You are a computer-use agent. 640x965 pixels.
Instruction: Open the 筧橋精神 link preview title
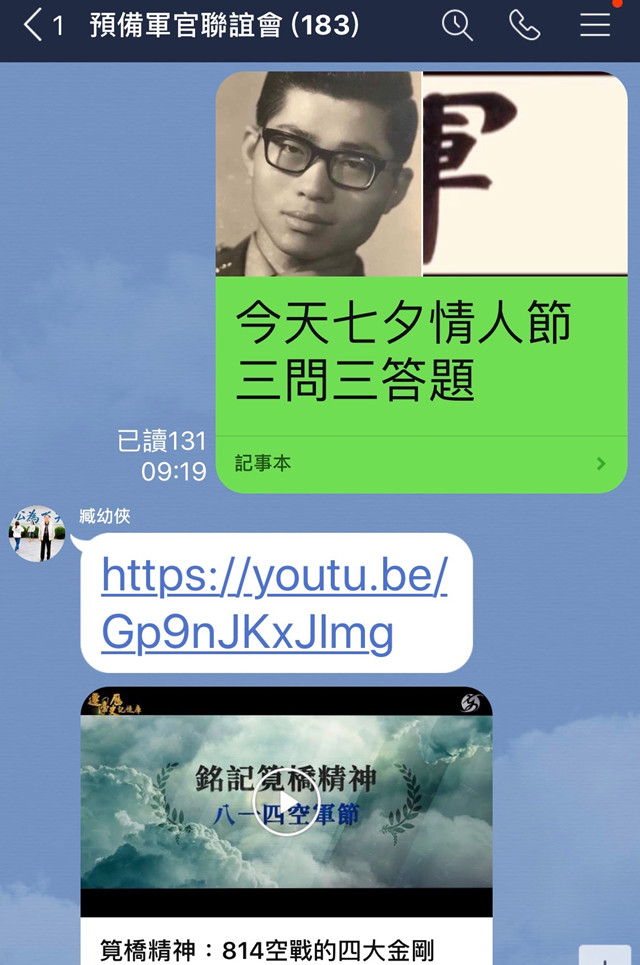click(267, 948)
